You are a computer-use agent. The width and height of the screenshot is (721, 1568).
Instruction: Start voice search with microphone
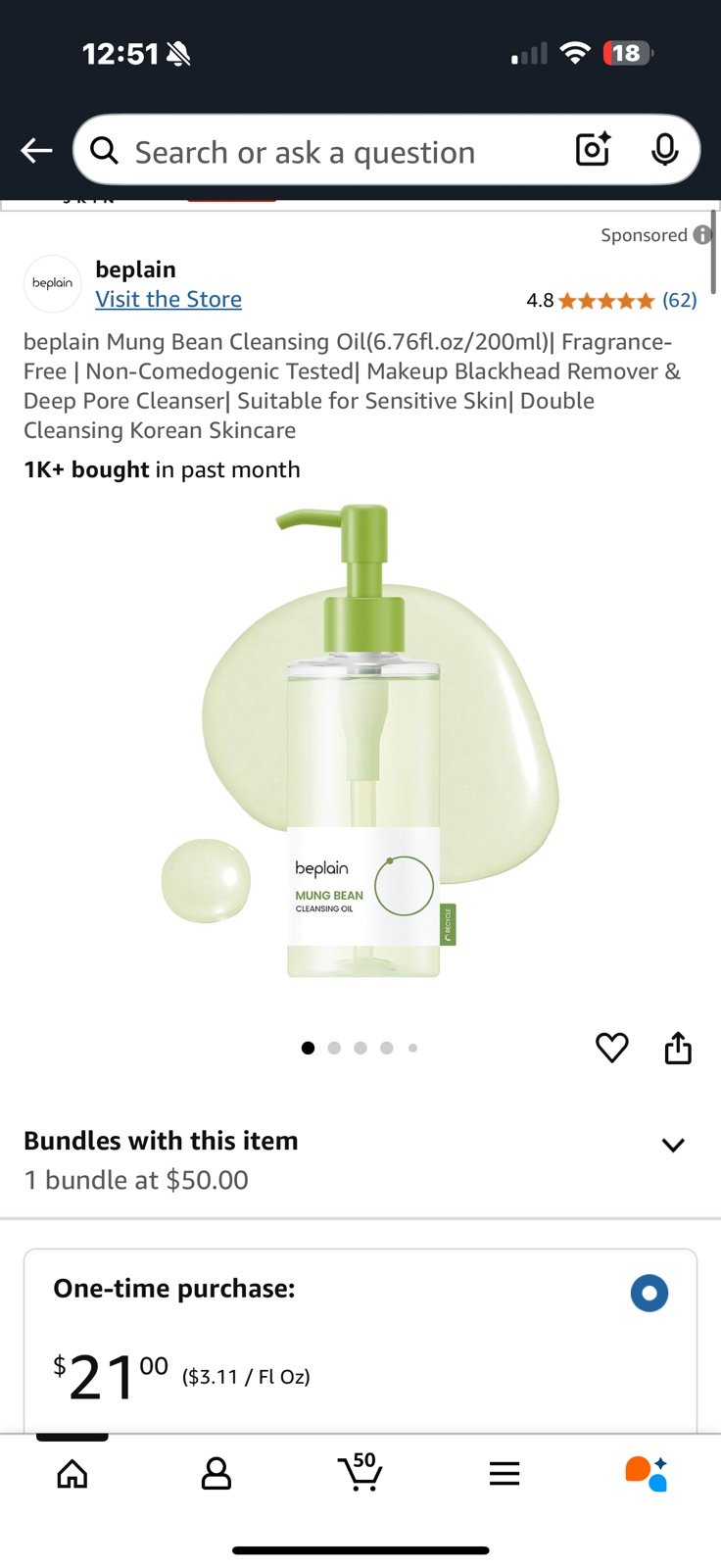click(664, 149)
